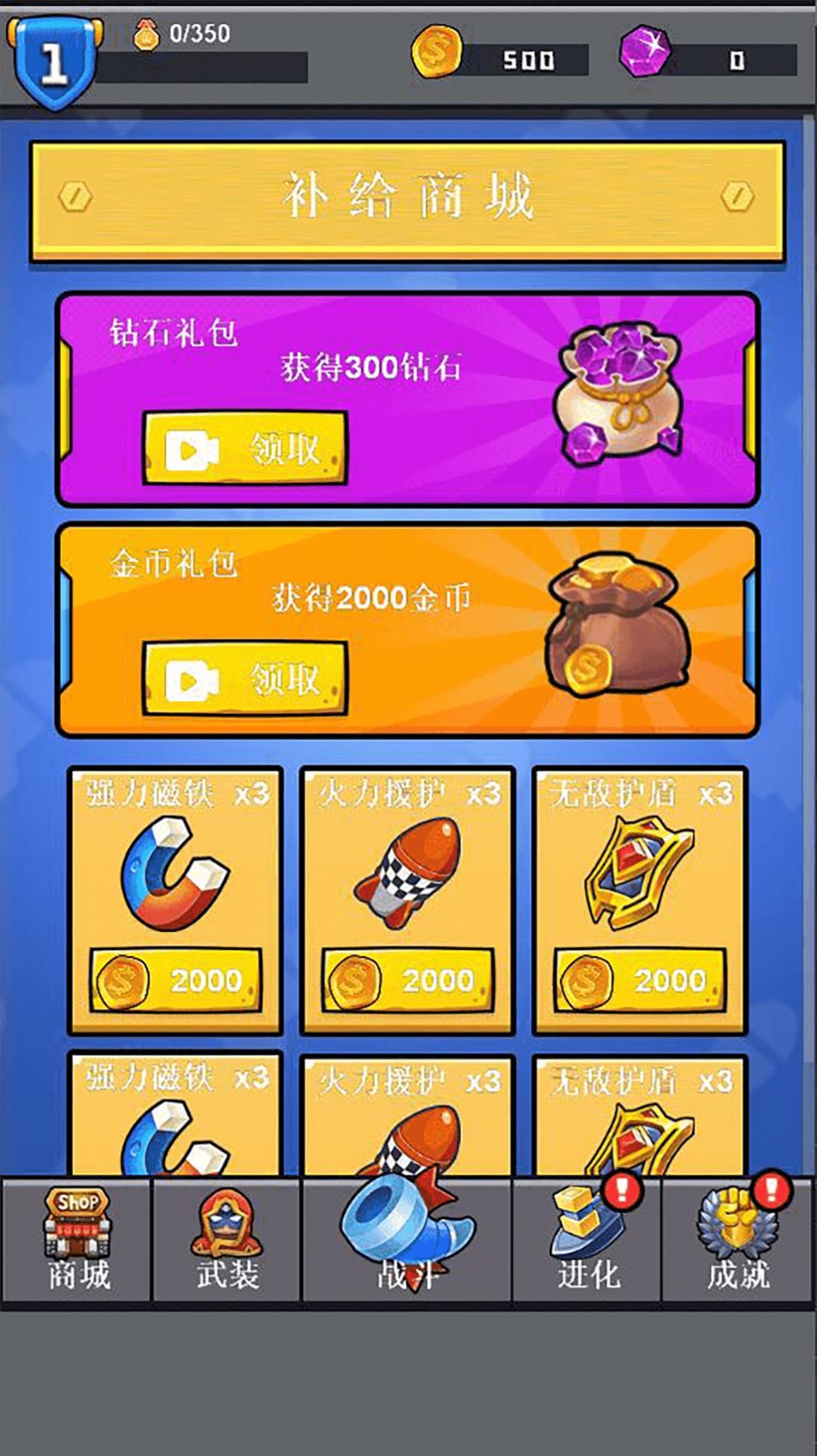Open the 进化 evolution tab
Image resolution: width=817 pixels, height=1456 pixels.
587,1241
